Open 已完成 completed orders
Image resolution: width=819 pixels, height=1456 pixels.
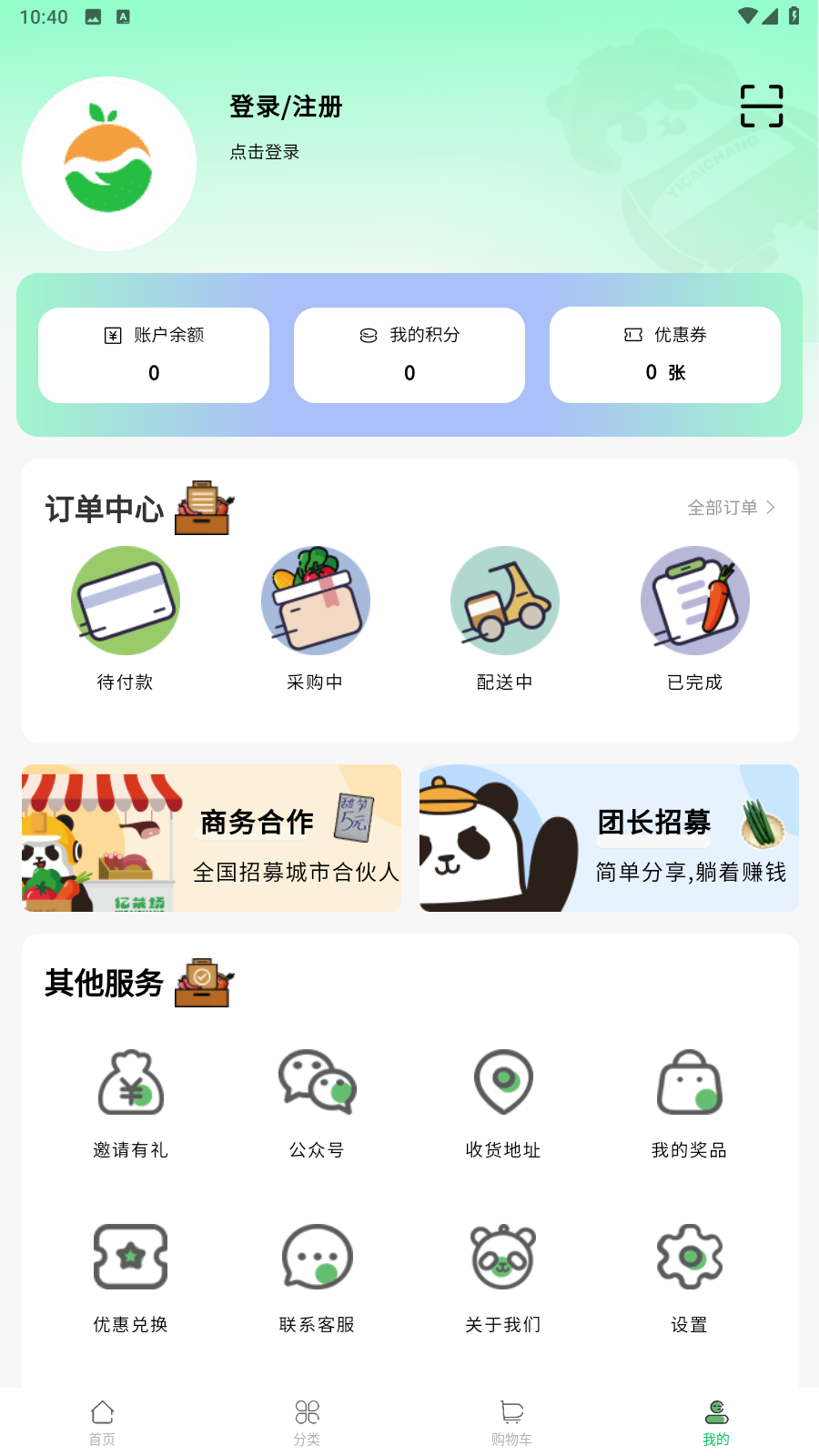click(x=694, y=618)
